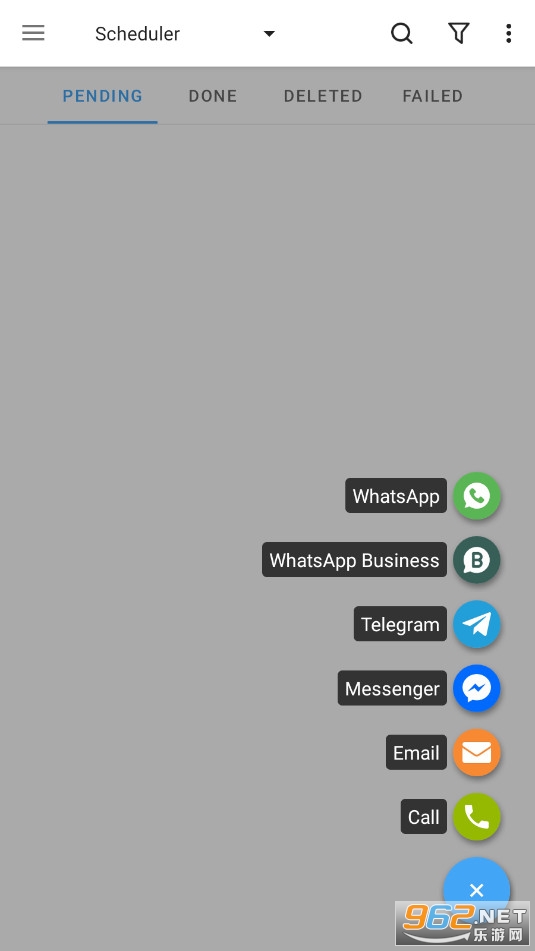Switch to the Done tab

coord(212,96)
